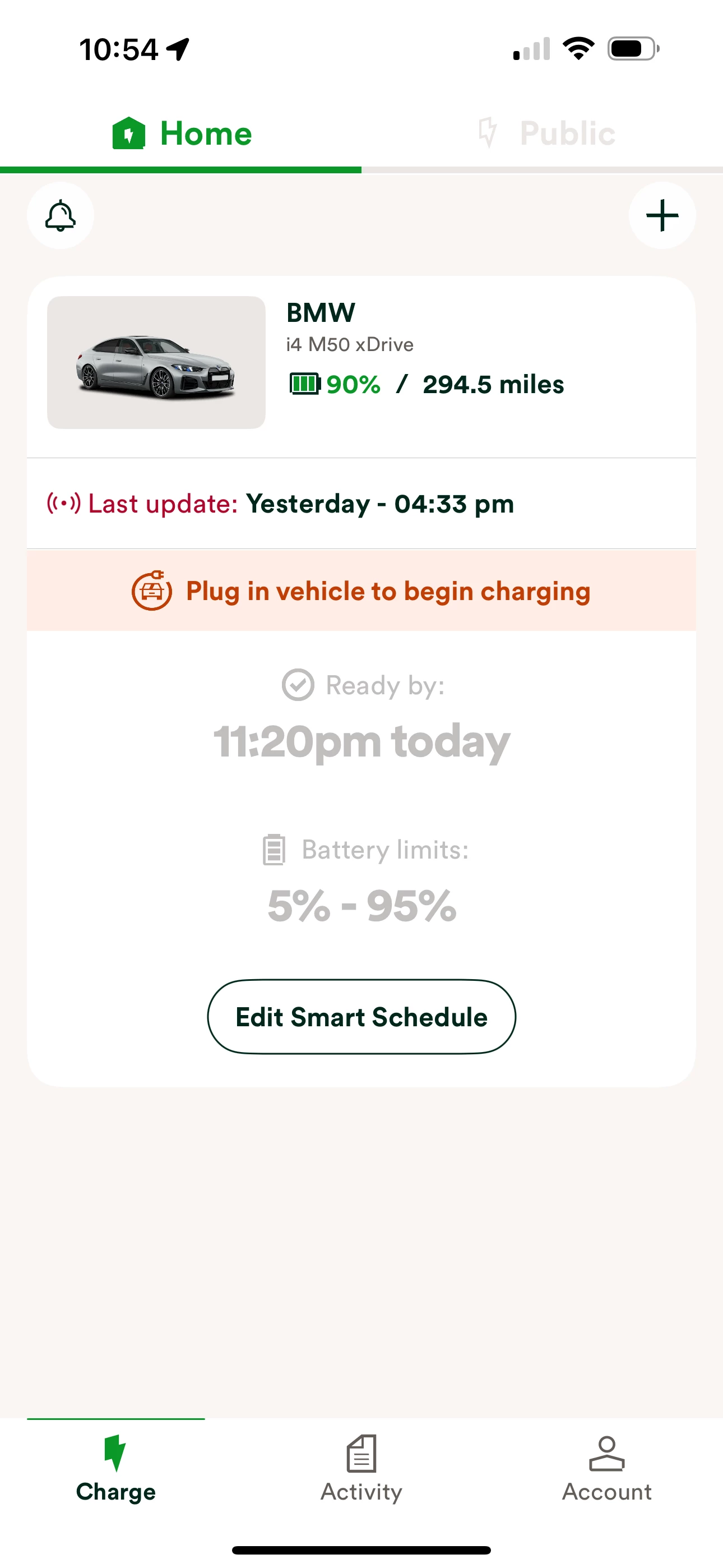Select the Charge tab in bottom bar

click(115, 1468)
